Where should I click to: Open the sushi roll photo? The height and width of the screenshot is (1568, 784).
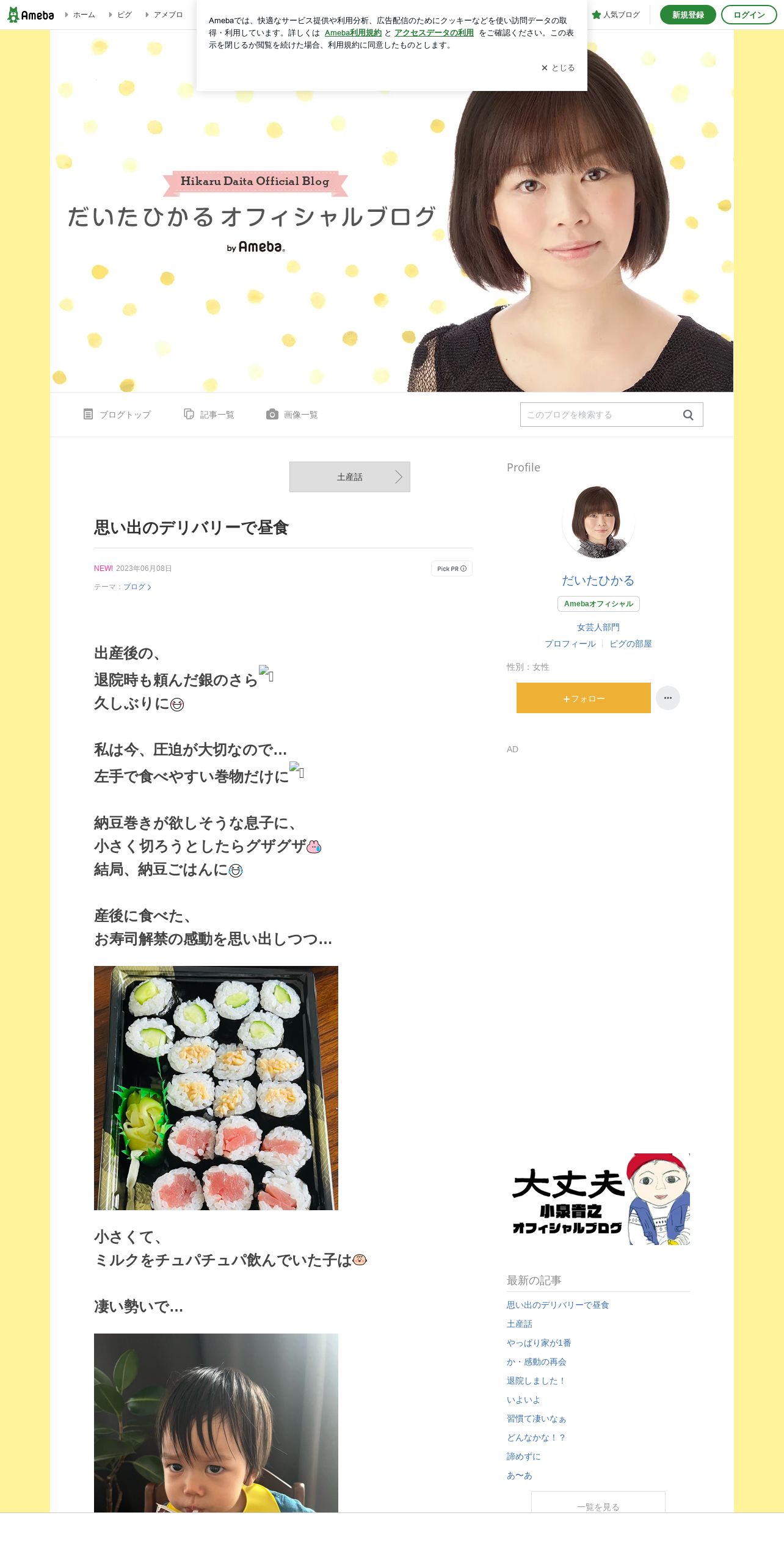coord(216,1088)
